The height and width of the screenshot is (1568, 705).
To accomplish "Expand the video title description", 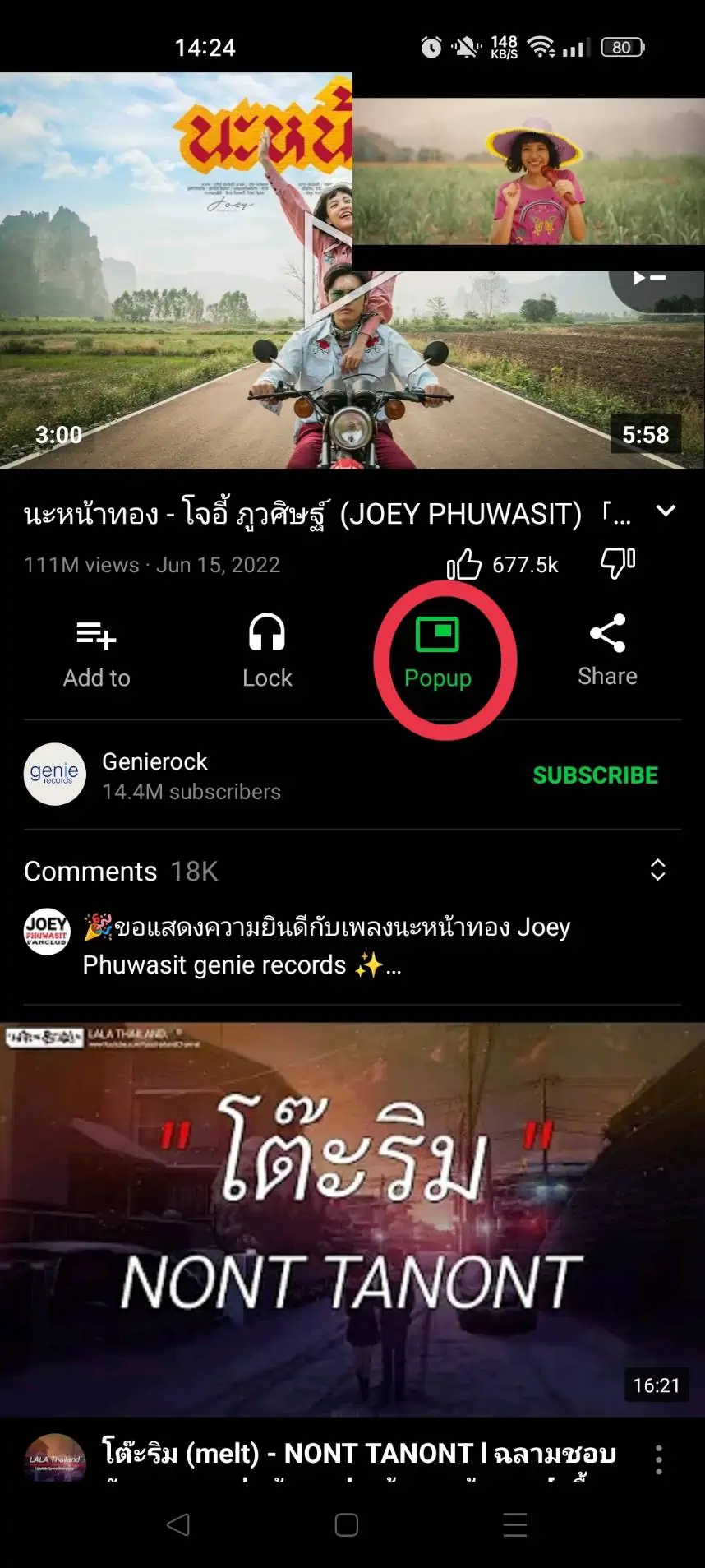I will click(x=666, y=511).
